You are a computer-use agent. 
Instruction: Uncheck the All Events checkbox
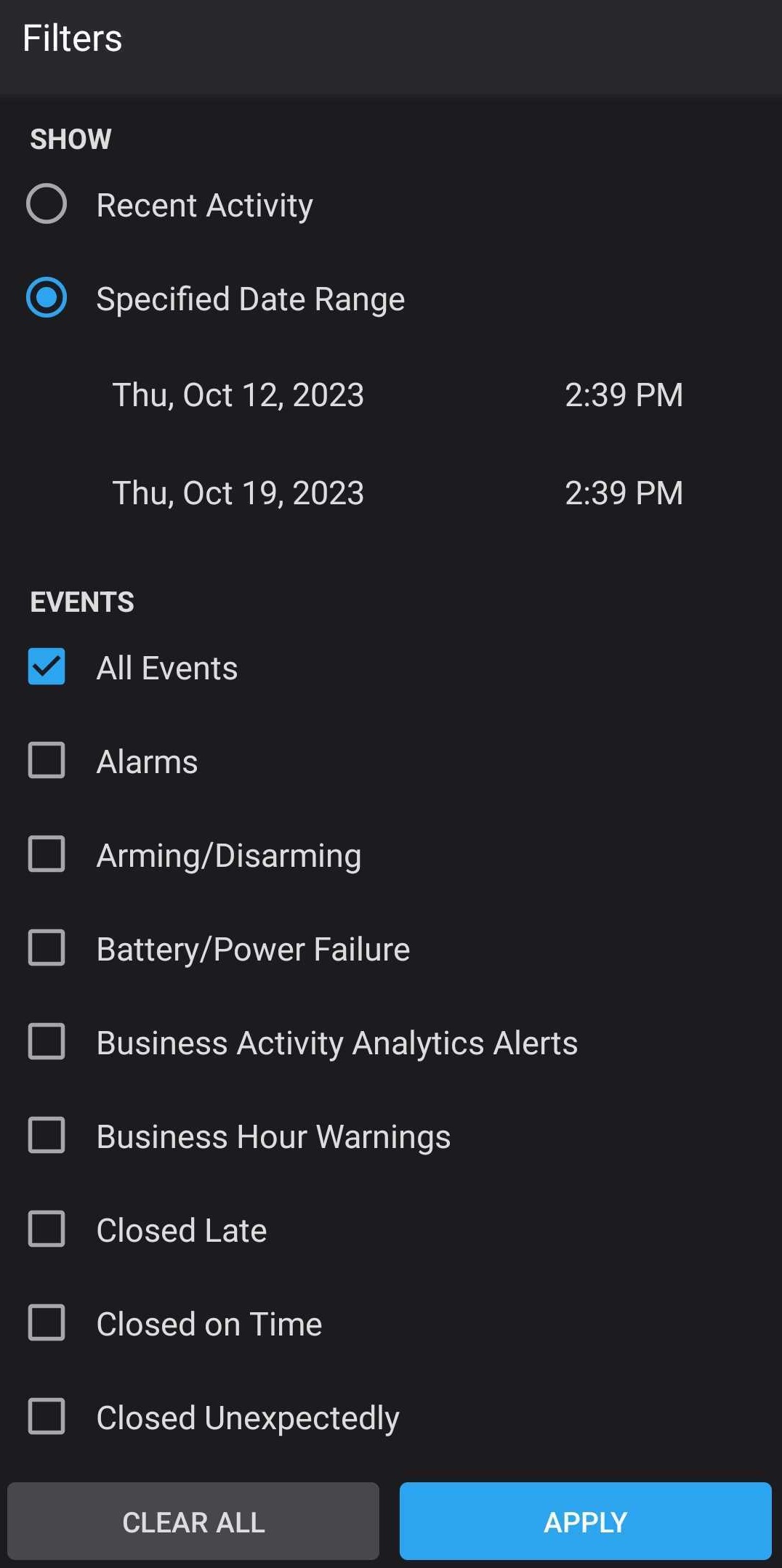point(47,667)
